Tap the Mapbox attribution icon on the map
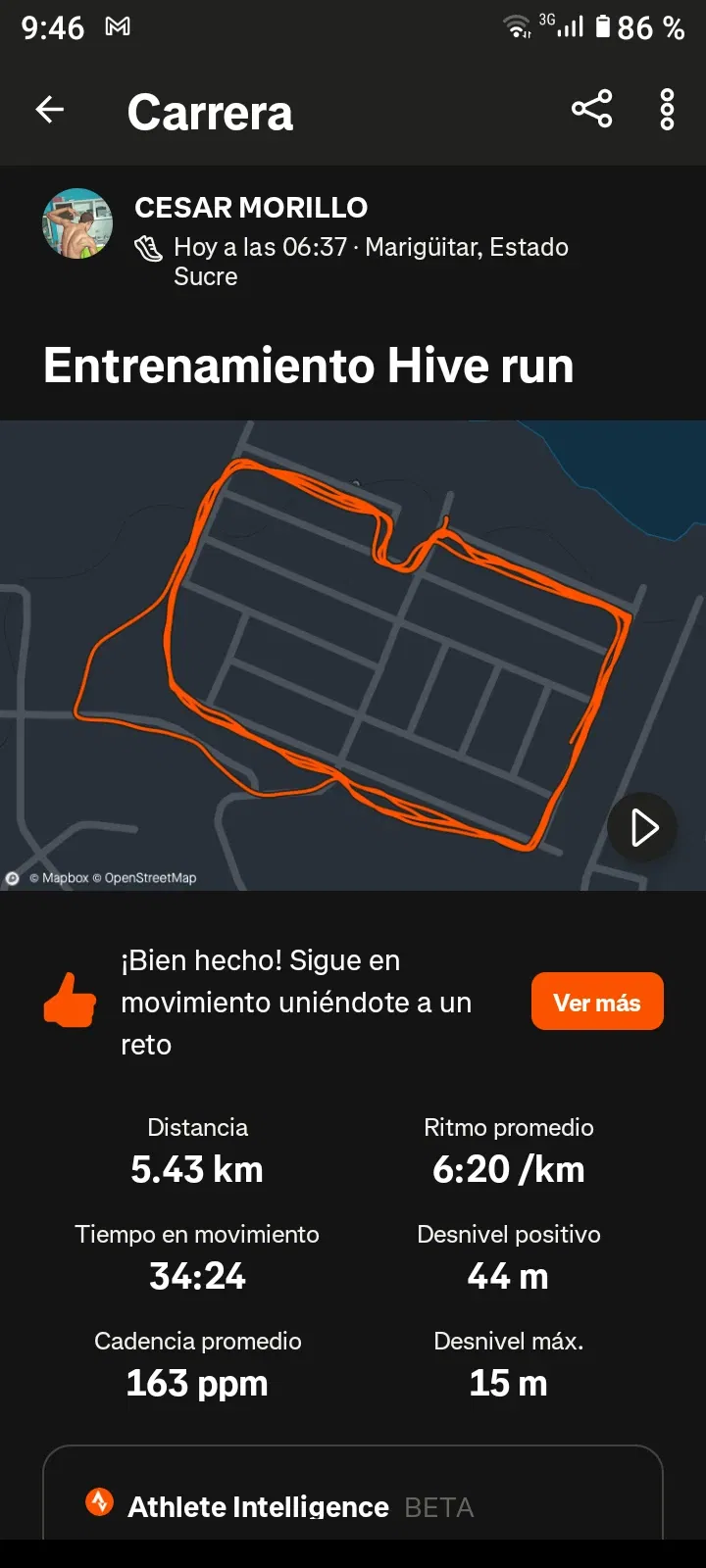Viewport: 706px width, 1568px height. pyautogui.click(x=14, y=878)
